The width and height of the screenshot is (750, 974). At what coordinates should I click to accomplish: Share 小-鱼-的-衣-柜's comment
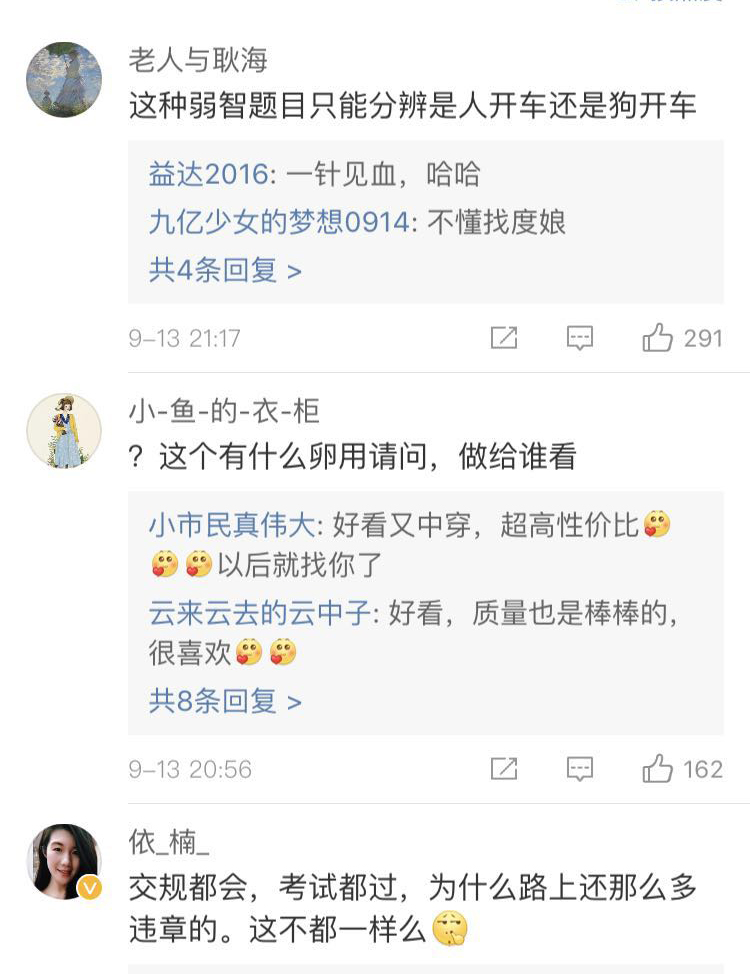[504, 769]
